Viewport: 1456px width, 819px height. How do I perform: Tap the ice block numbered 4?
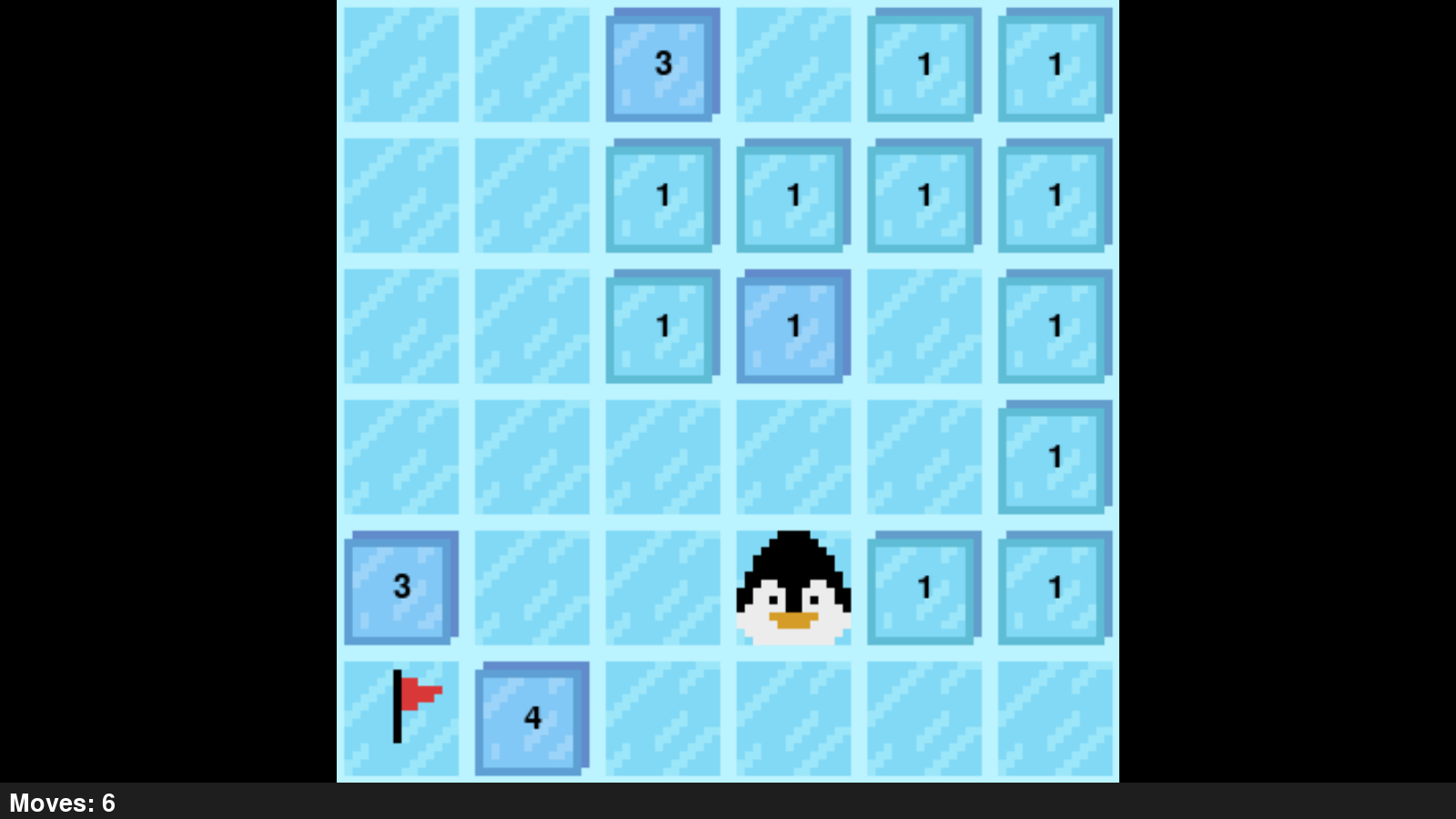532,719
